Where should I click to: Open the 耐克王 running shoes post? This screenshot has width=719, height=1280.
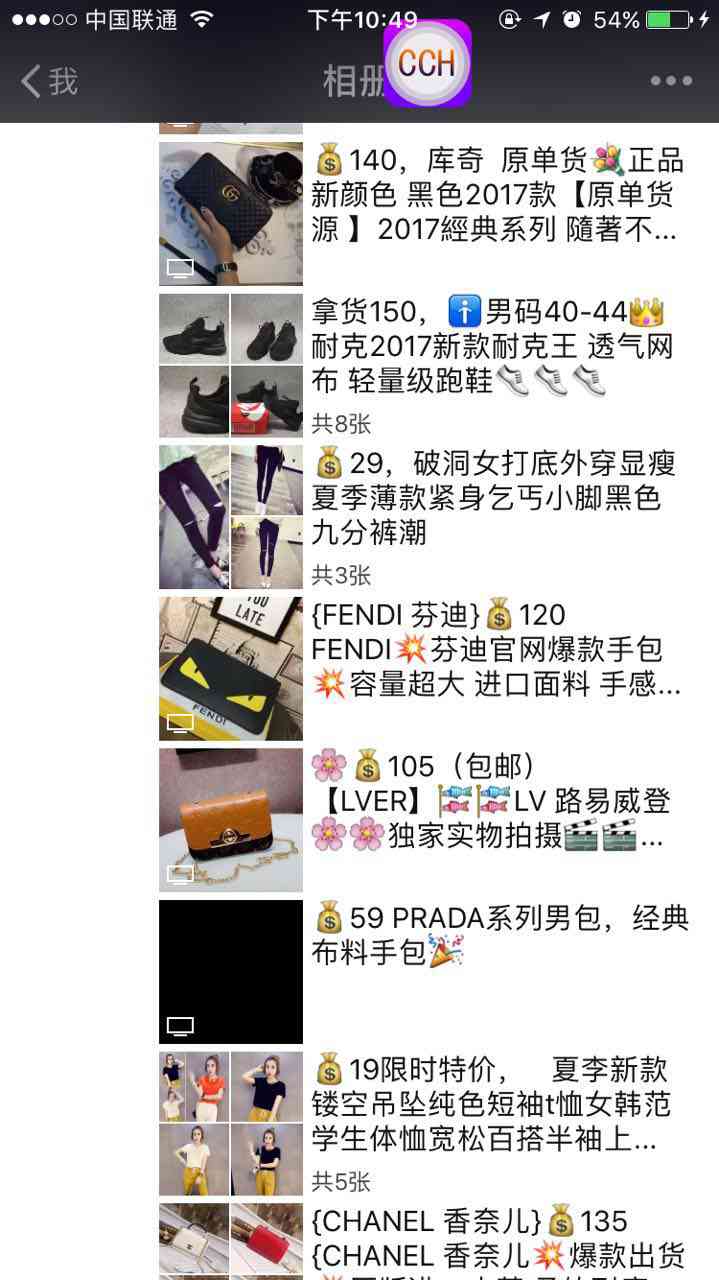pyautogui.click(x=231, y=365)
